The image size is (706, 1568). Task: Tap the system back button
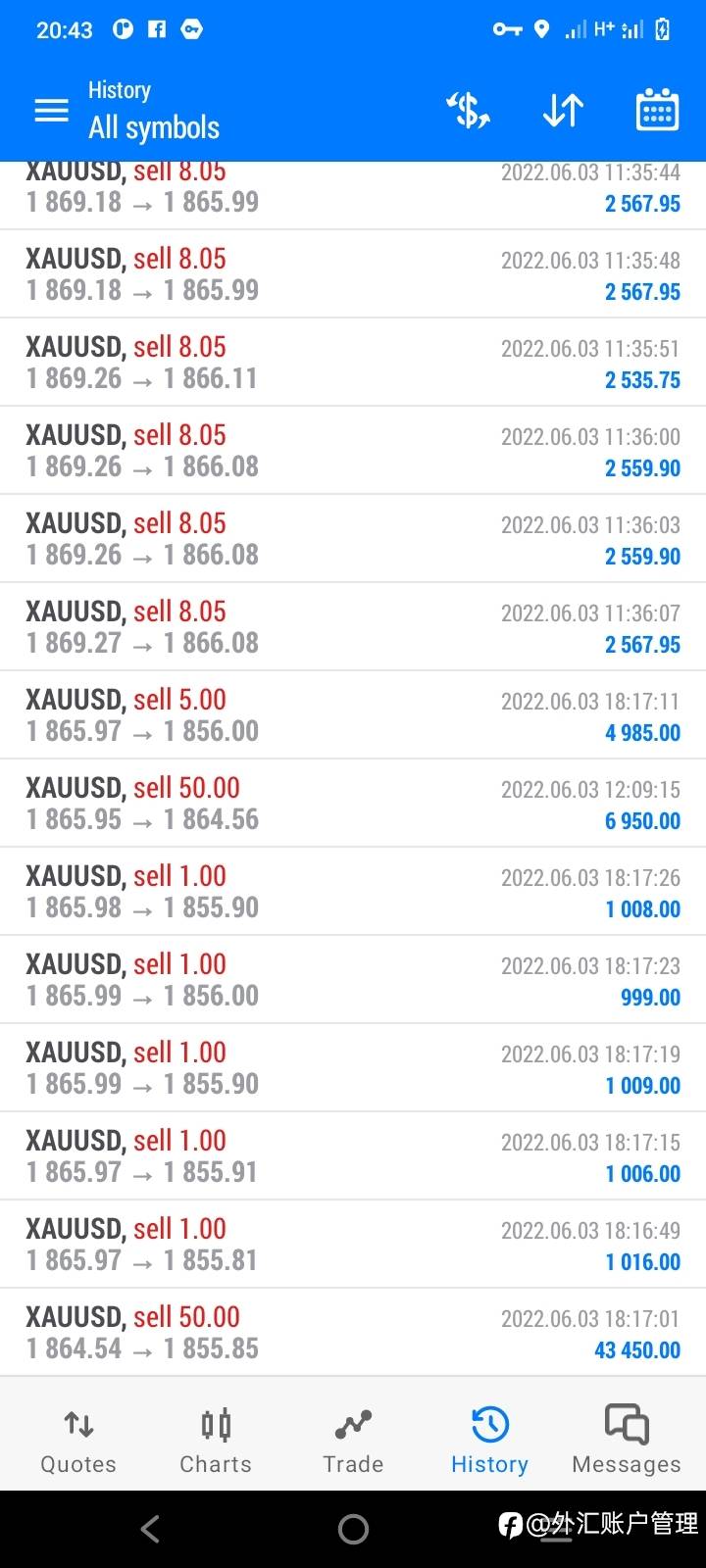[150, 1529]
